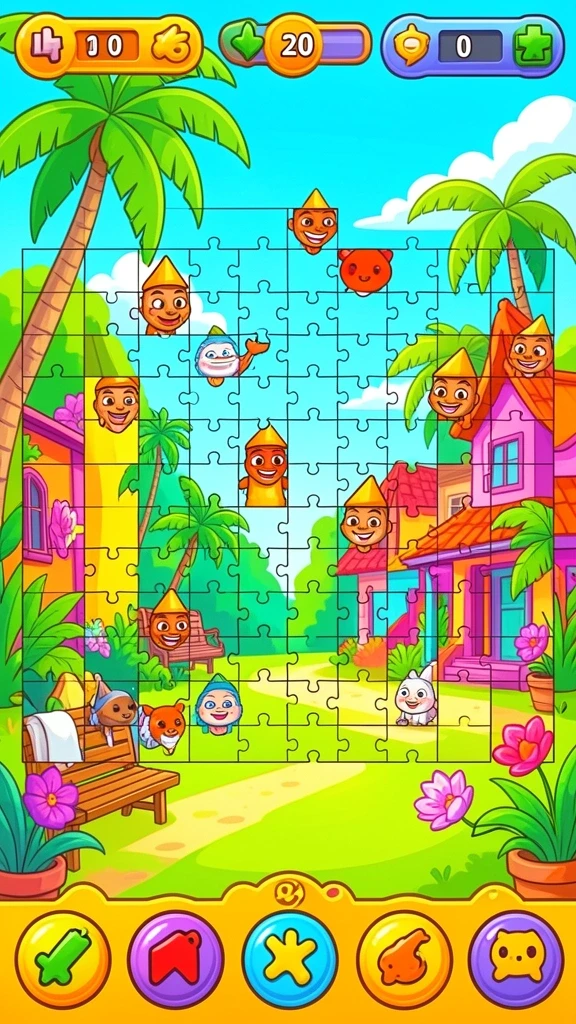Tap the green down arrow beside 20
Screen dimensions: 576x1024
(x=247, y=44)
